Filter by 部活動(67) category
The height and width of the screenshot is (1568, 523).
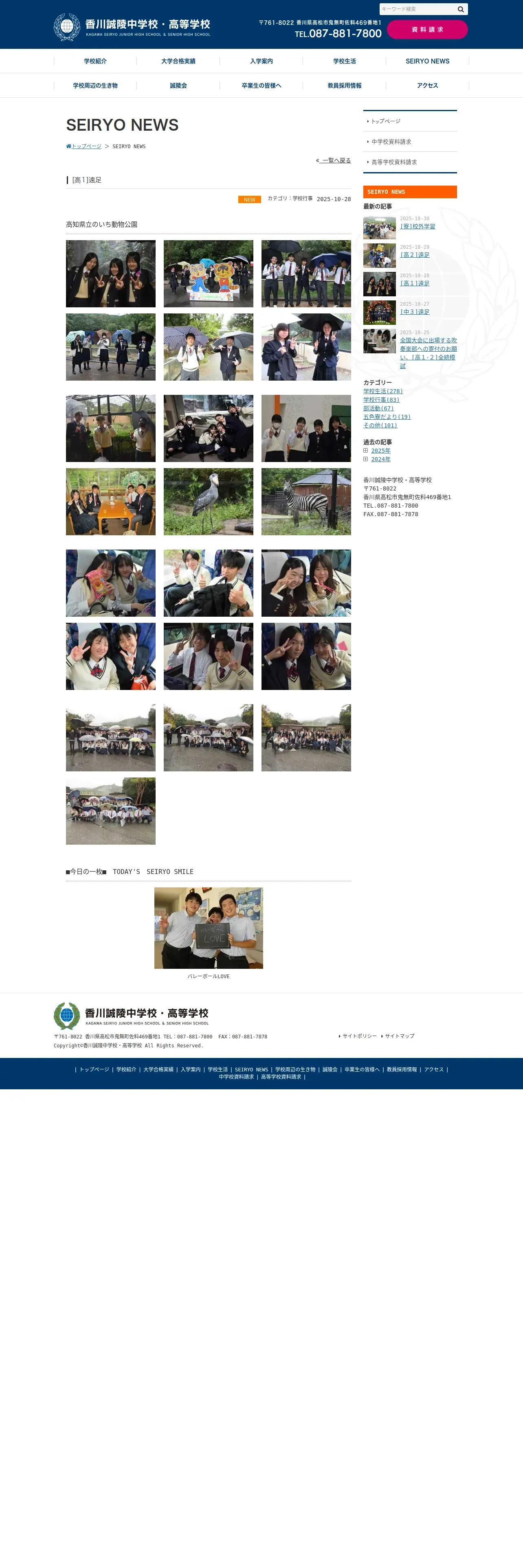tap(379, 408)
